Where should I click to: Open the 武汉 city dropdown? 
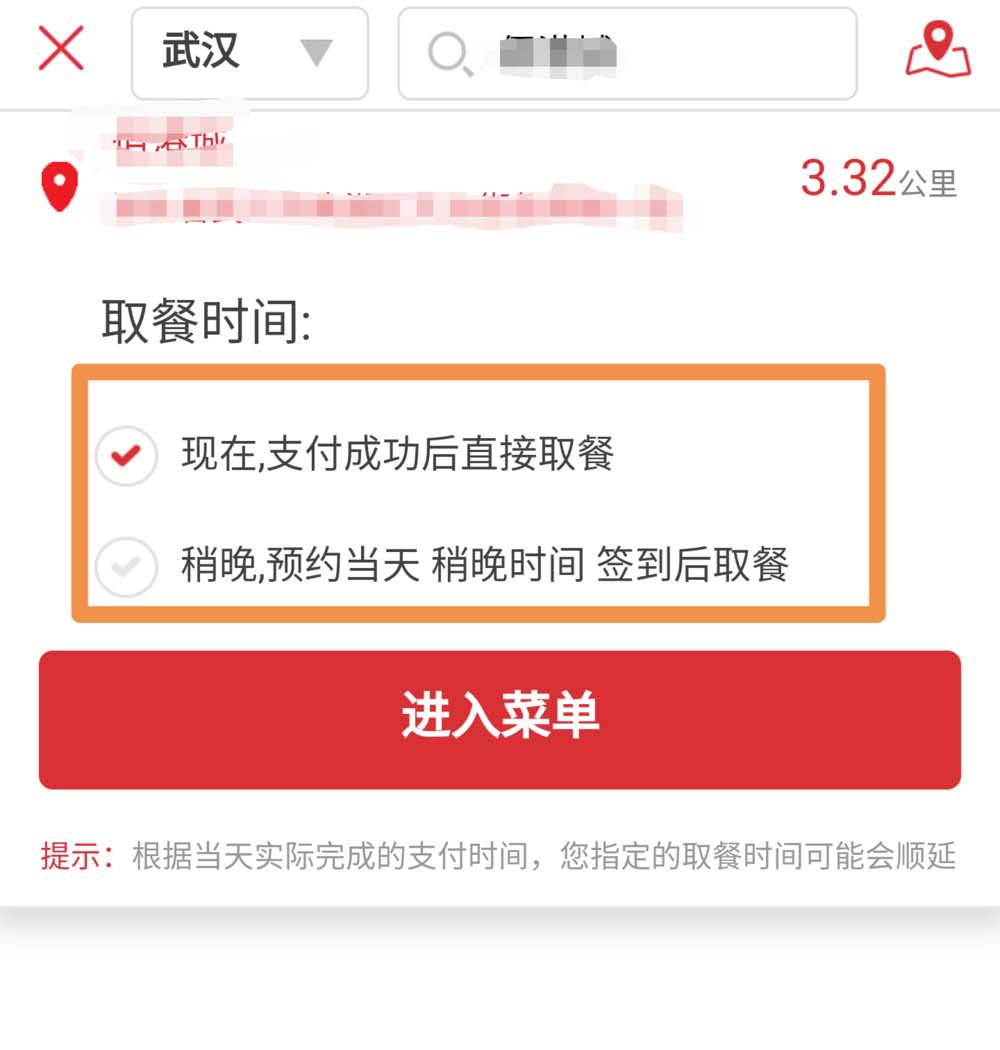pyautogui.click(x=249, y=53)
